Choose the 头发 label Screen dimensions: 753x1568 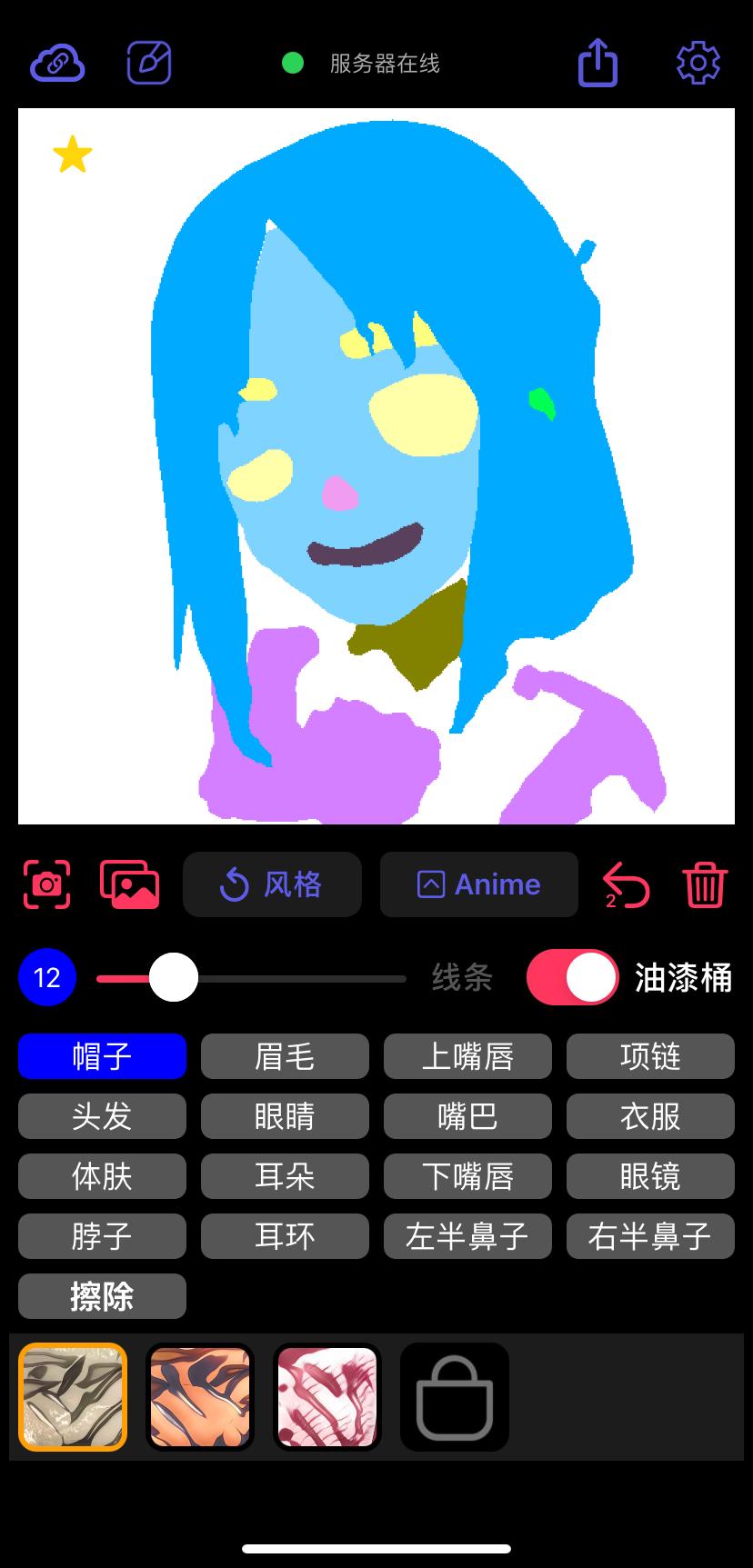coord(102,1116)
